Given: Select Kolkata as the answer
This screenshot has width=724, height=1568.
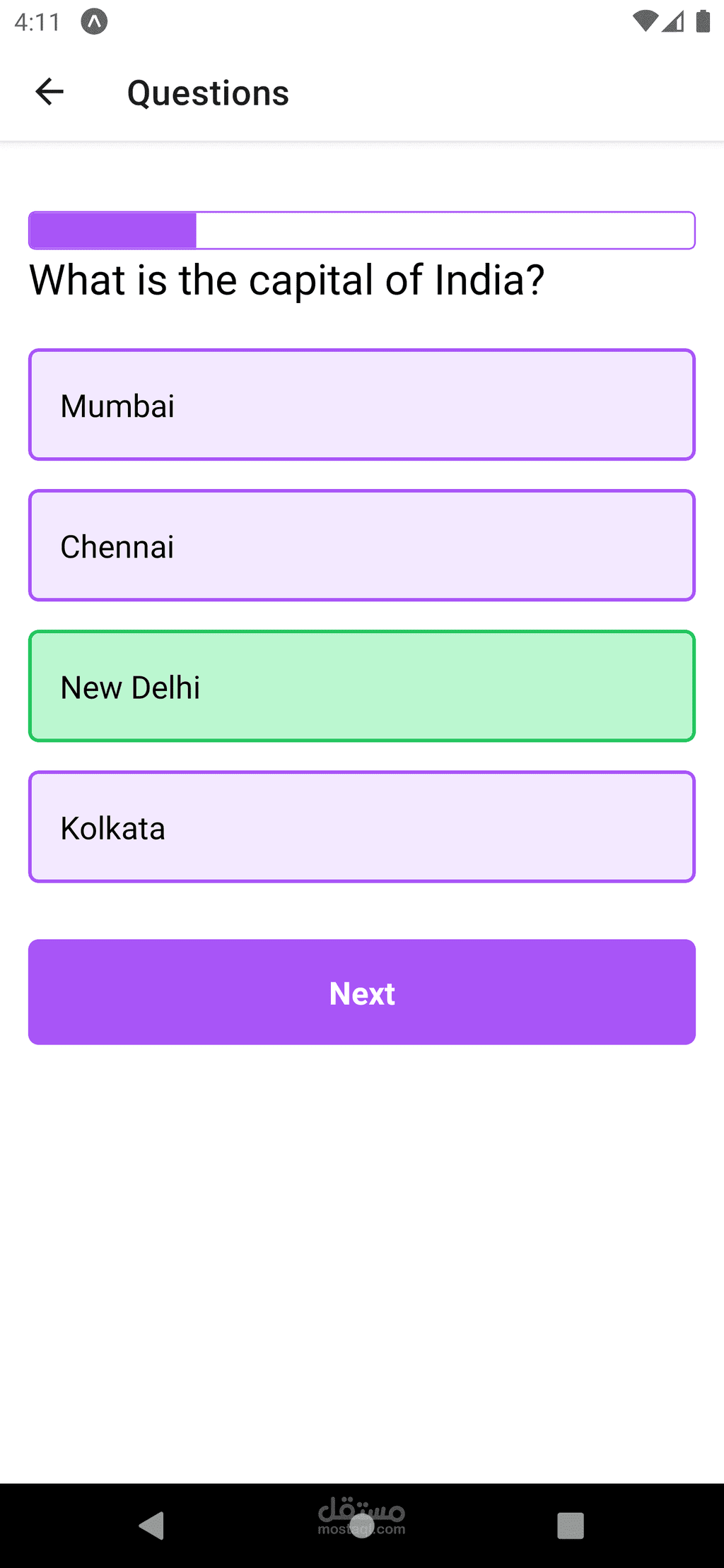Looking at the screenshot, I should (362, 827).
